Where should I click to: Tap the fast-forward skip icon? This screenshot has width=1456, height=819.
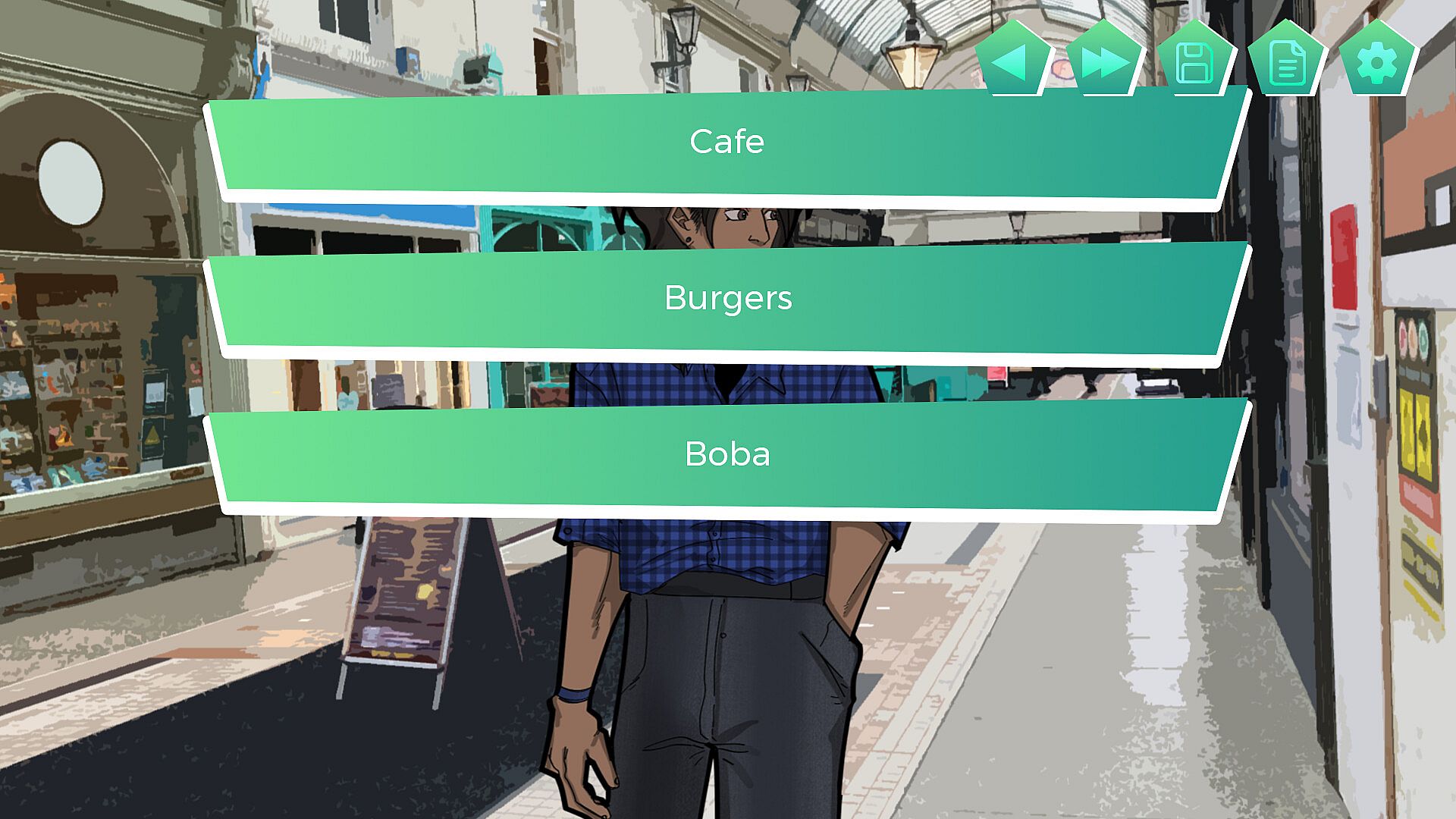(1103, 61)
